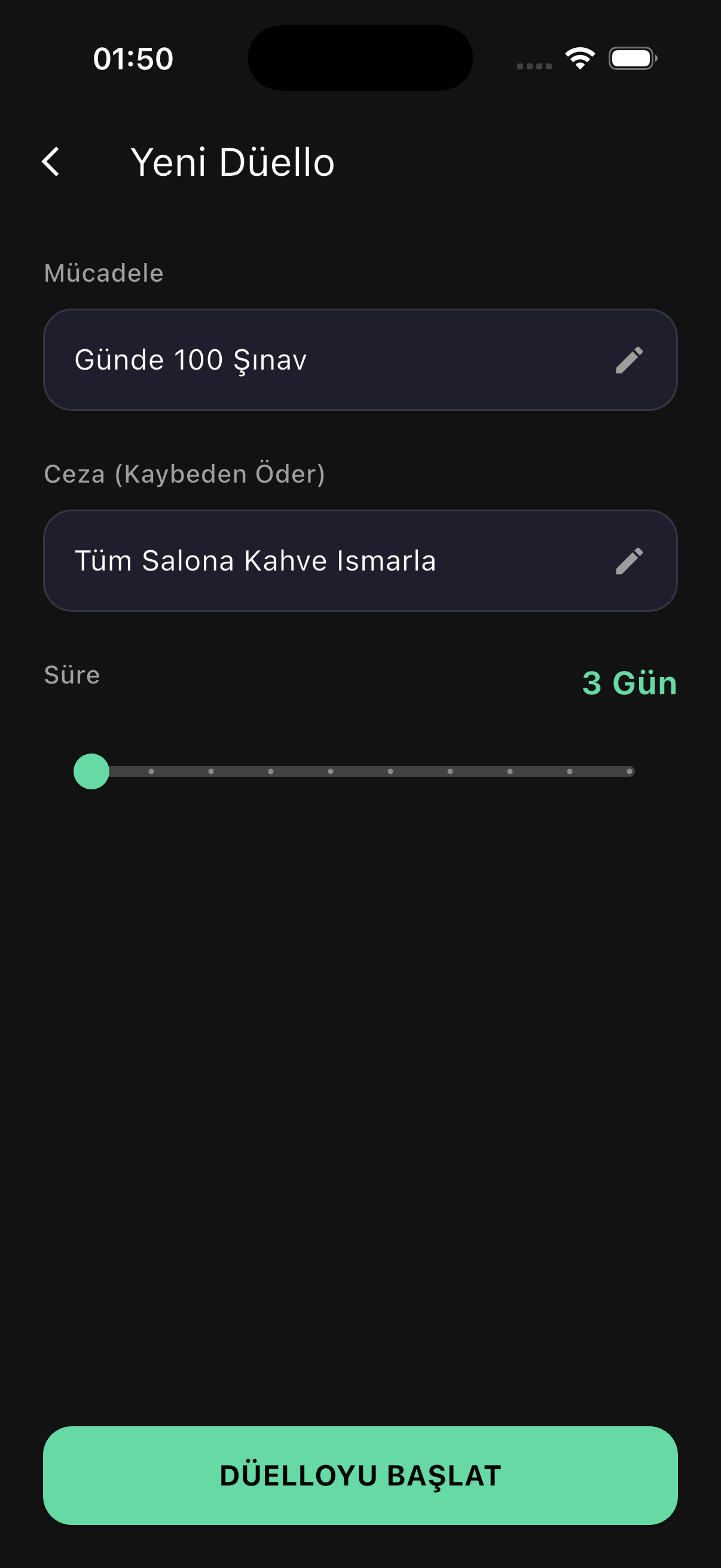Screen dimensions: 721x1568
Task: Select the last tick on the duration slider
Action: (630, 771)
